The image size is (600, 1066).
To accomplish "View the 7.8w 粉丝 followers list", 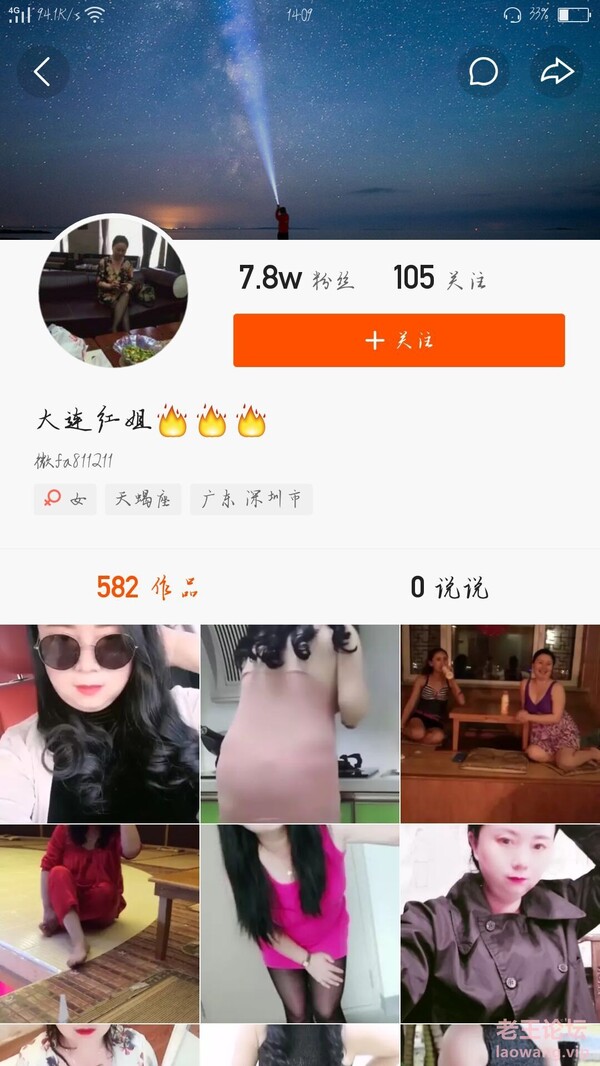I will [x=296, y=278].
